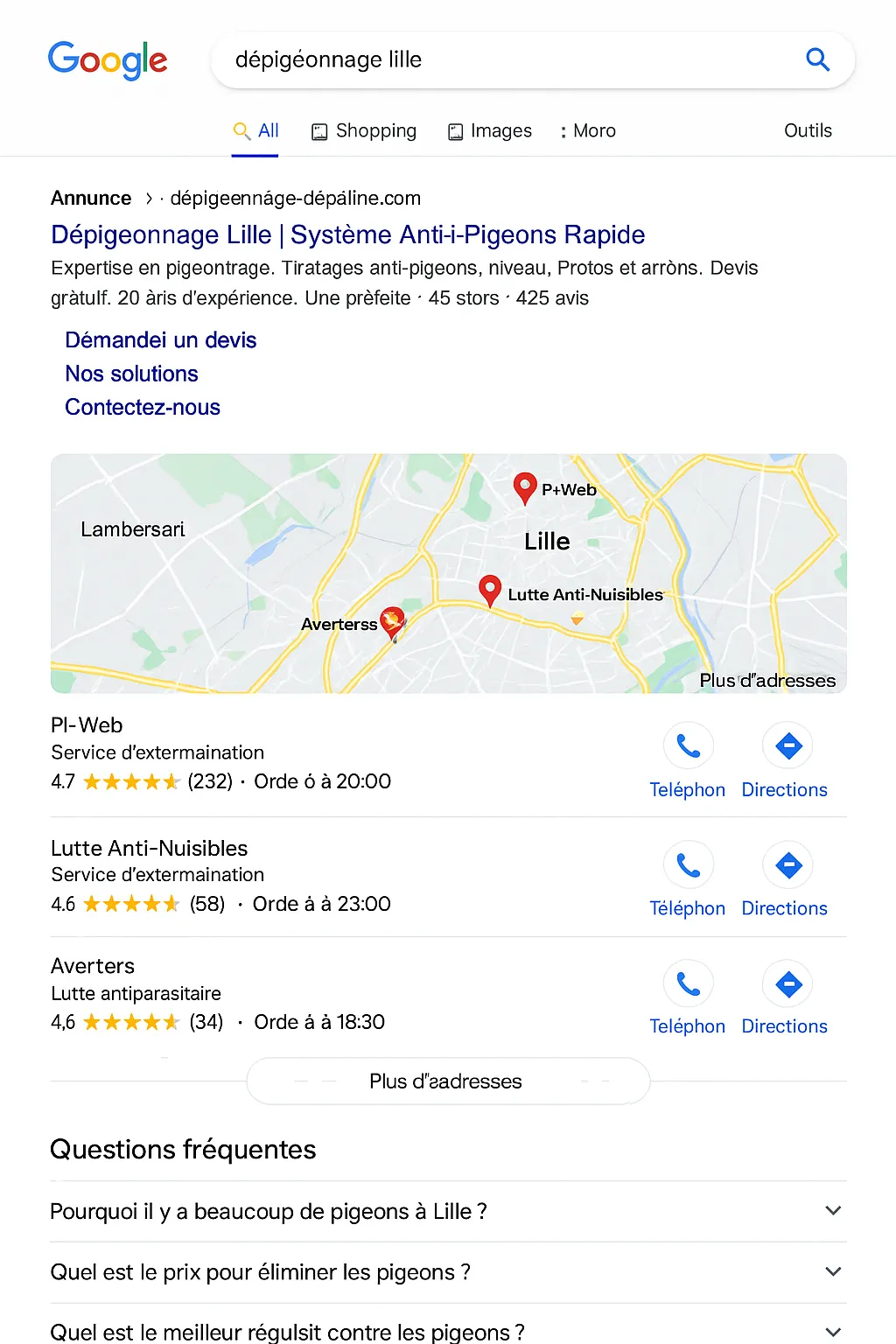Viewport: 896px width, 1344px height.
Task: Click the 'Plus d'adresses' button
Action: (447, 1081)
